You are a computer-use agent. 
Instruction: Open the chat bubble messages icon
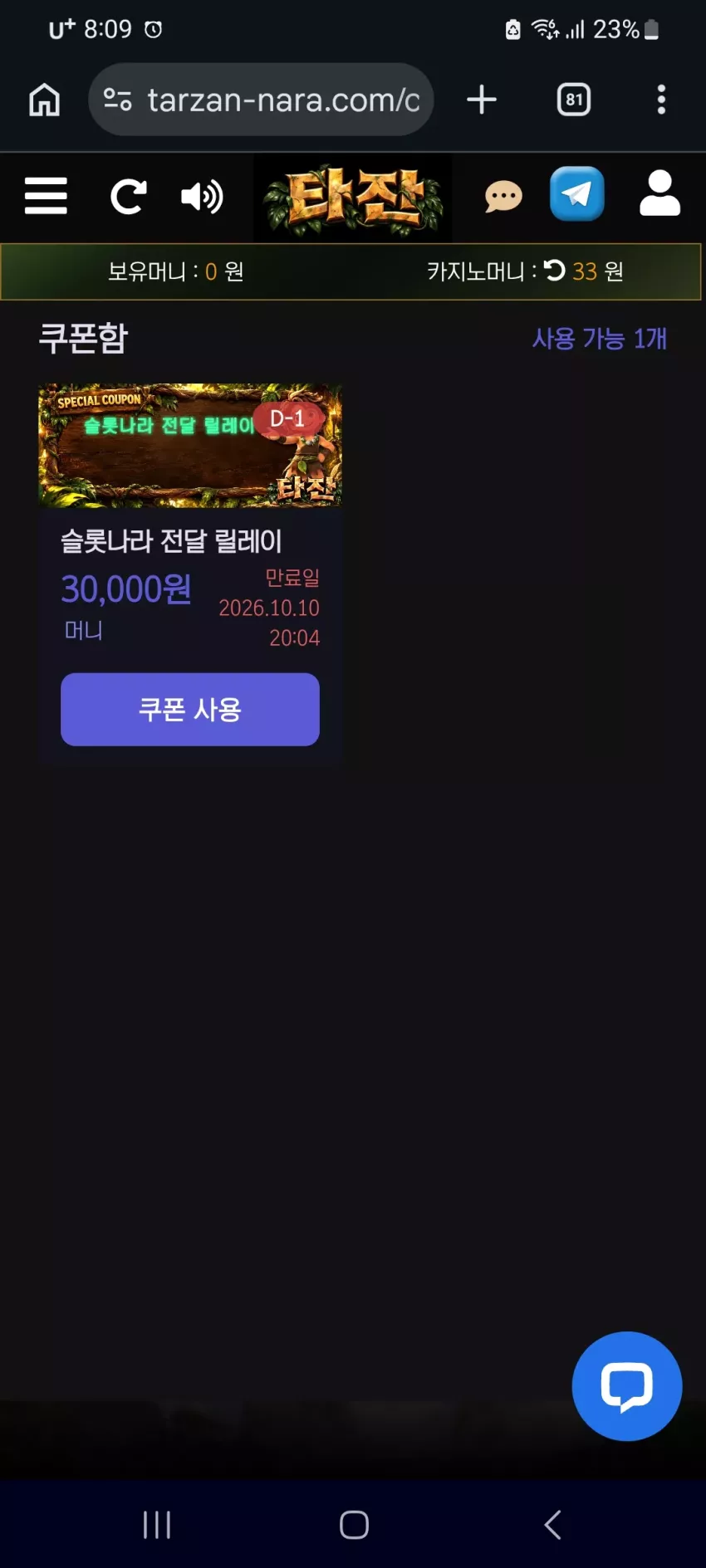coord(503,197)
